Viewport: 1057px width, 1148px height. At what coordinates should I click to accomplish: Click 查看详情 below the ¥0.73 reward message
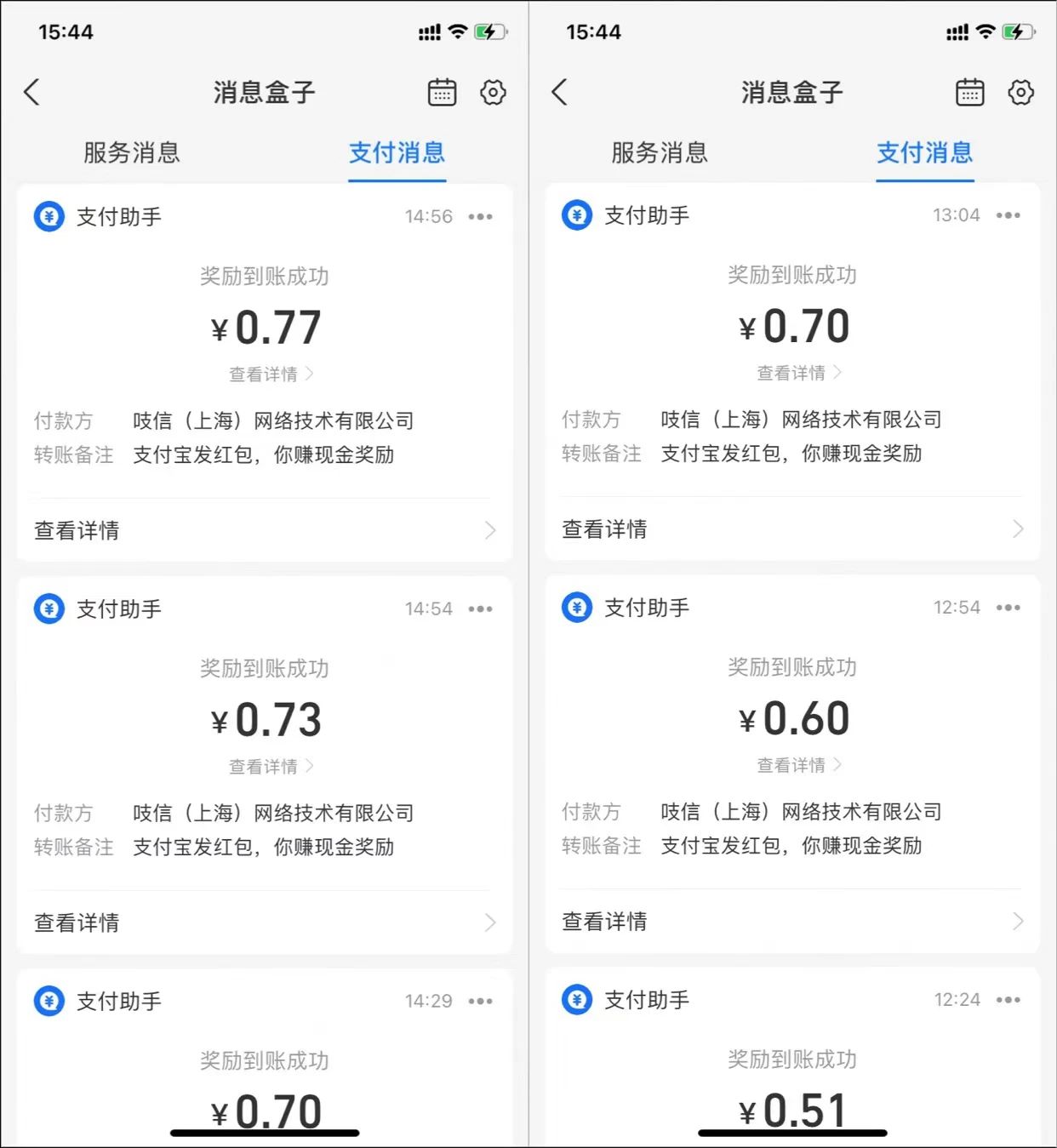pyautogui.click(x=77, y=922)
